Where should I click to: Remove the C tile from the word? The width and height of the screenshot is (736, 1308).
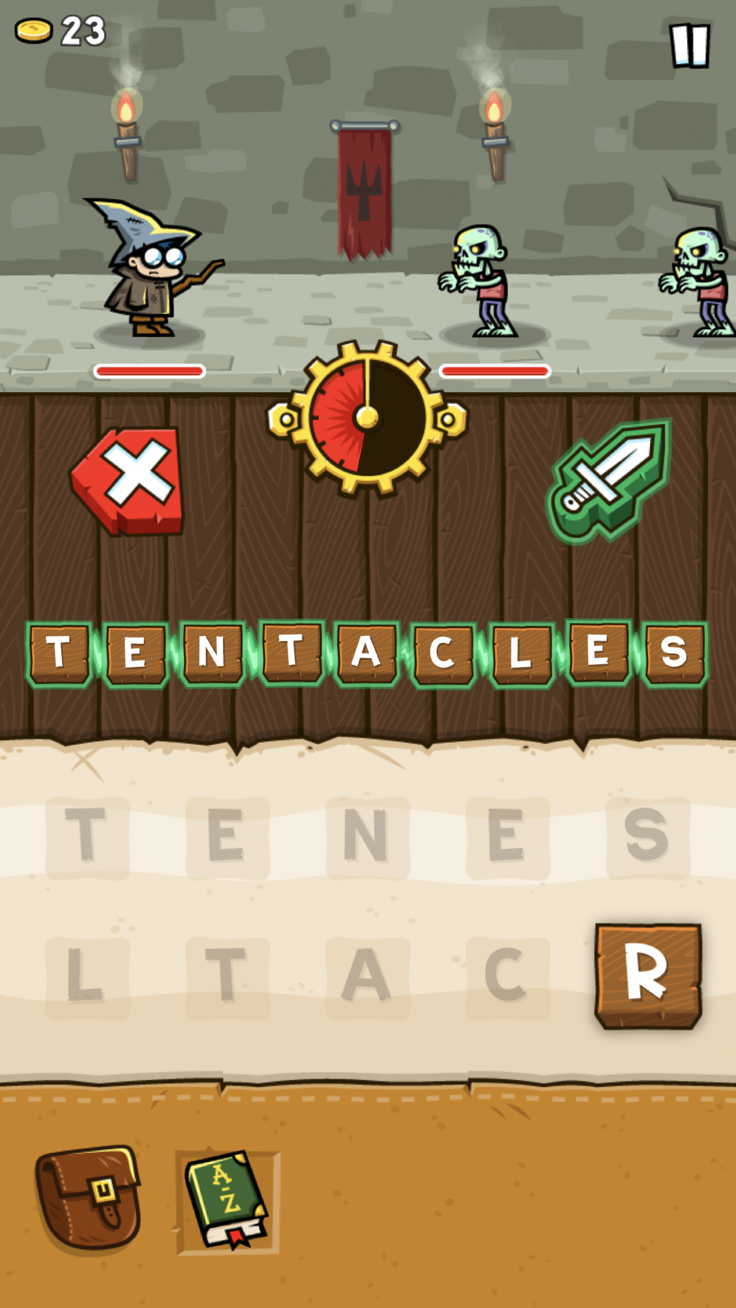pos(443,654)
